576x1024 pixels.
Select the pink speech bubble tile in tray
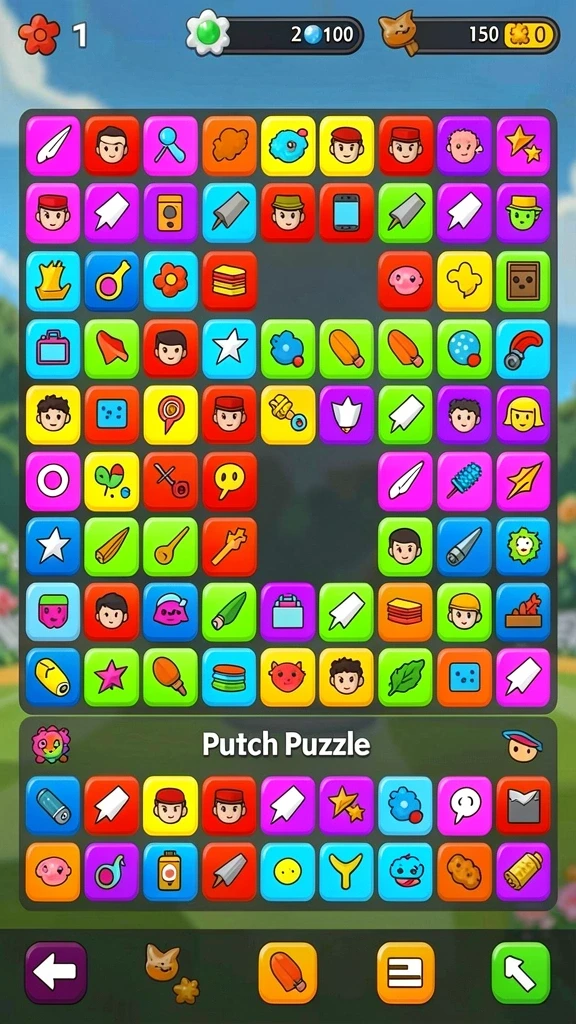(x=464, y=806)
